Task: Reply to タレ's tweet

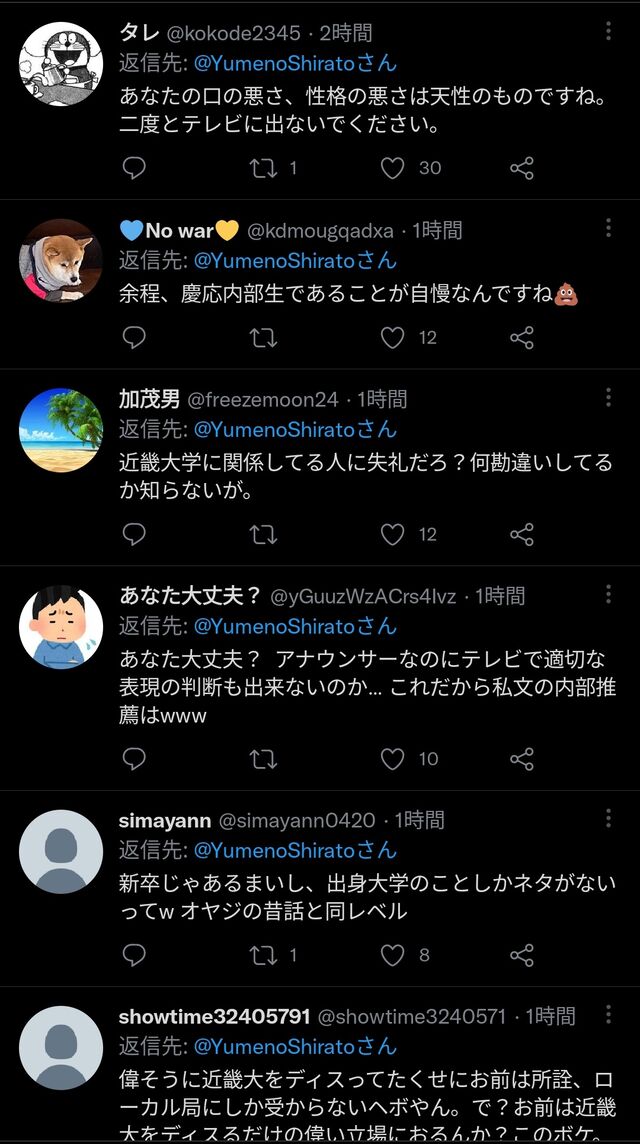Action: (x=134, y=168)
